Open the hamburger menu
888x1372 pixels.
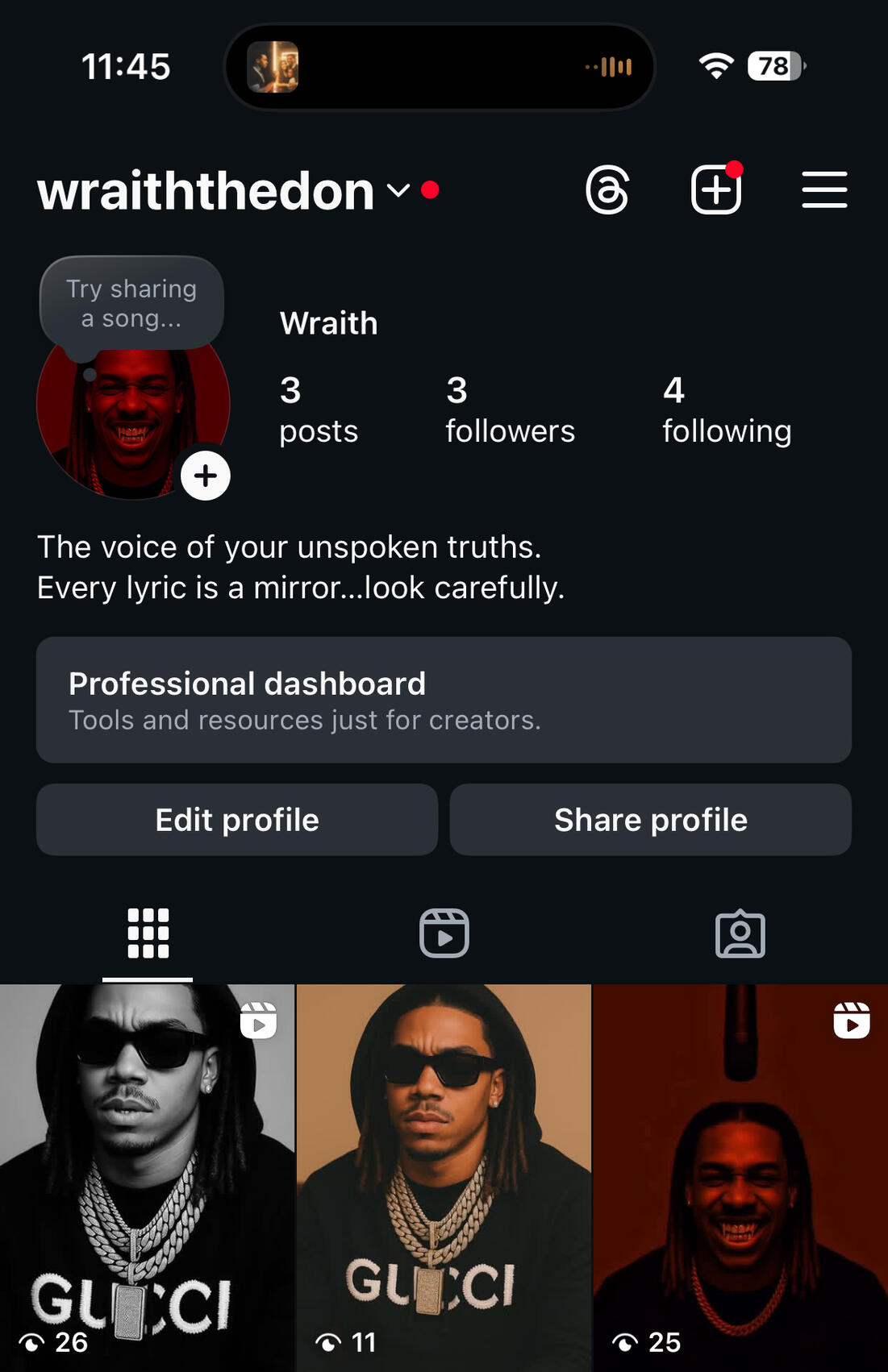tap(823, 190)
